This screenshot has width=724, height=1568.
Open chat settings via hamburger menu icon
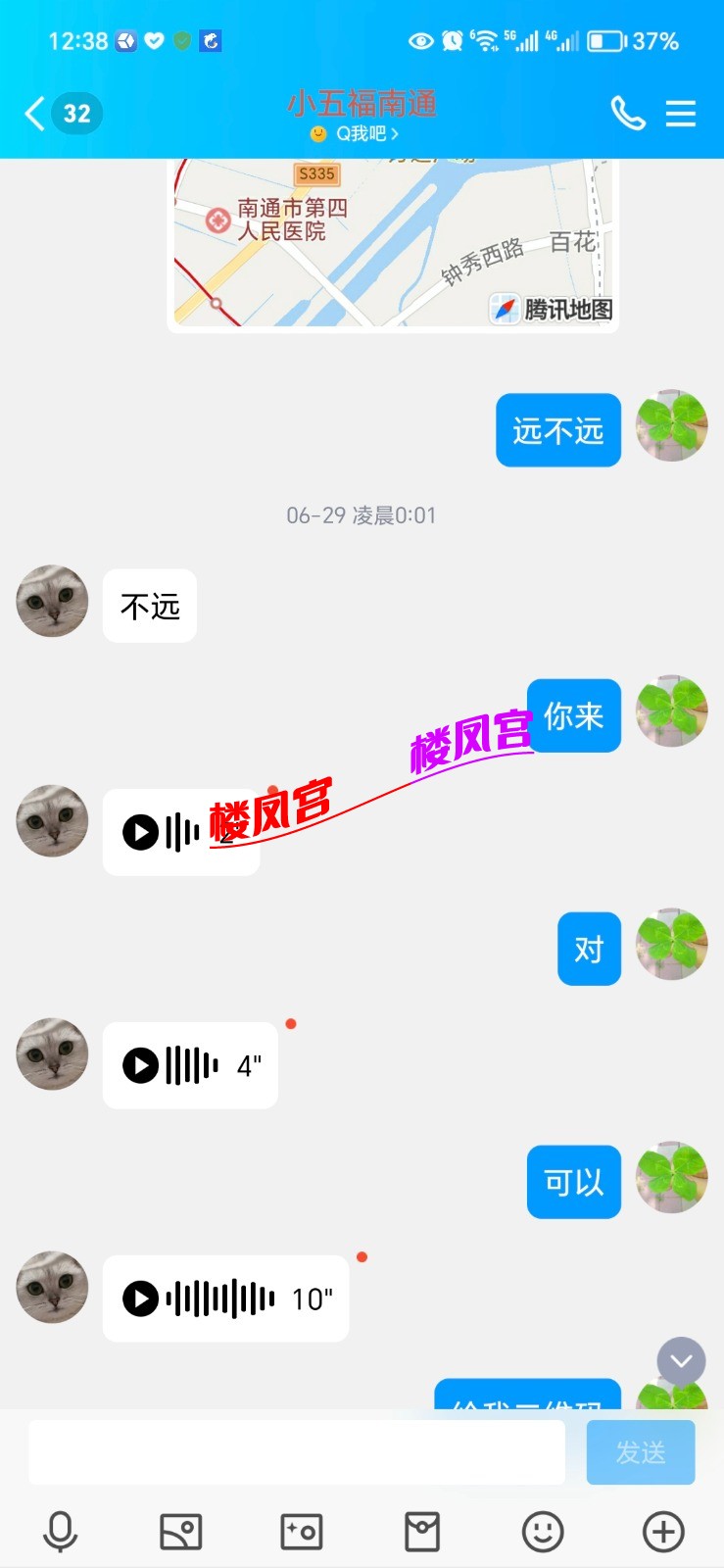(x=681, y=114)
